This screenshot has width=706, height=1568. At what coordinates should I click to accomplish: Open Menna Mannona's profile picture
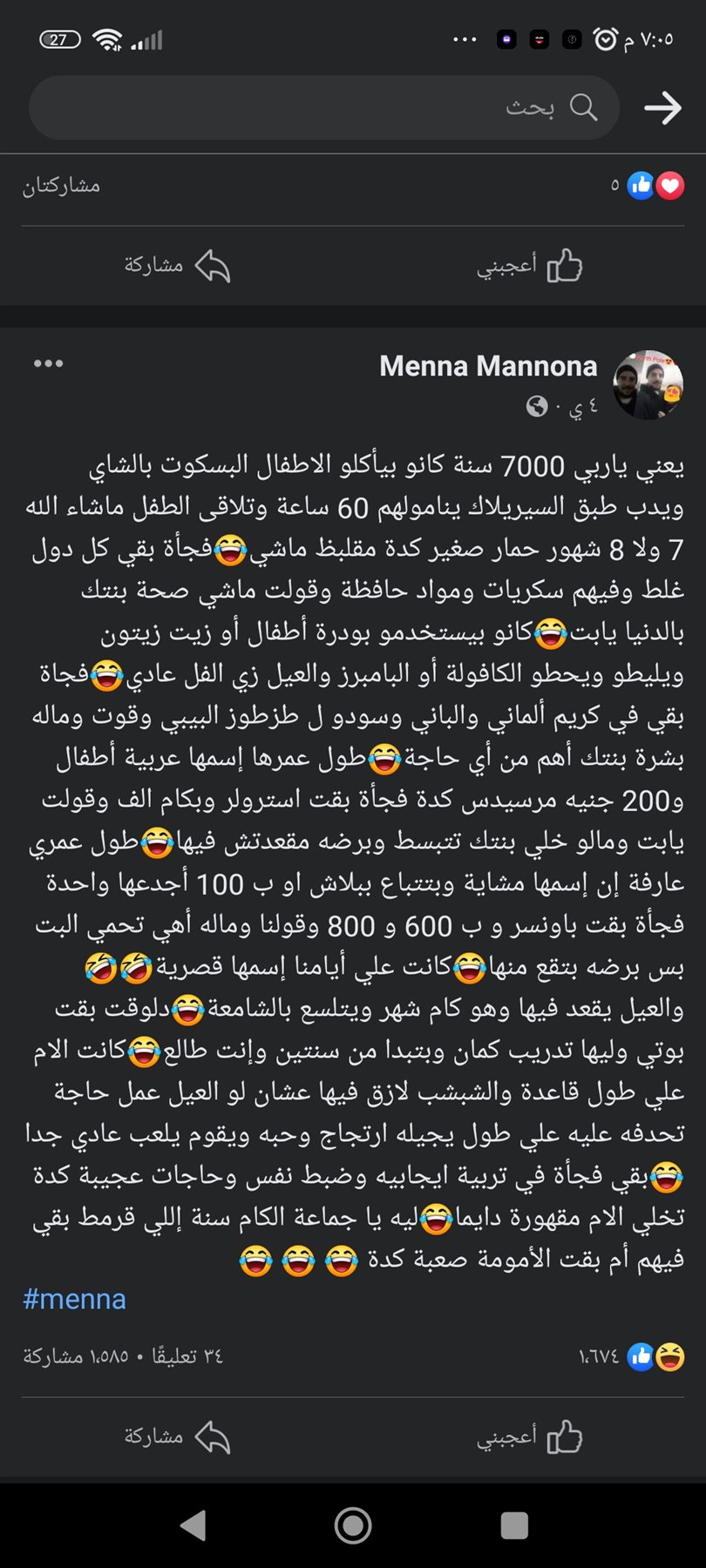[648, 386]
